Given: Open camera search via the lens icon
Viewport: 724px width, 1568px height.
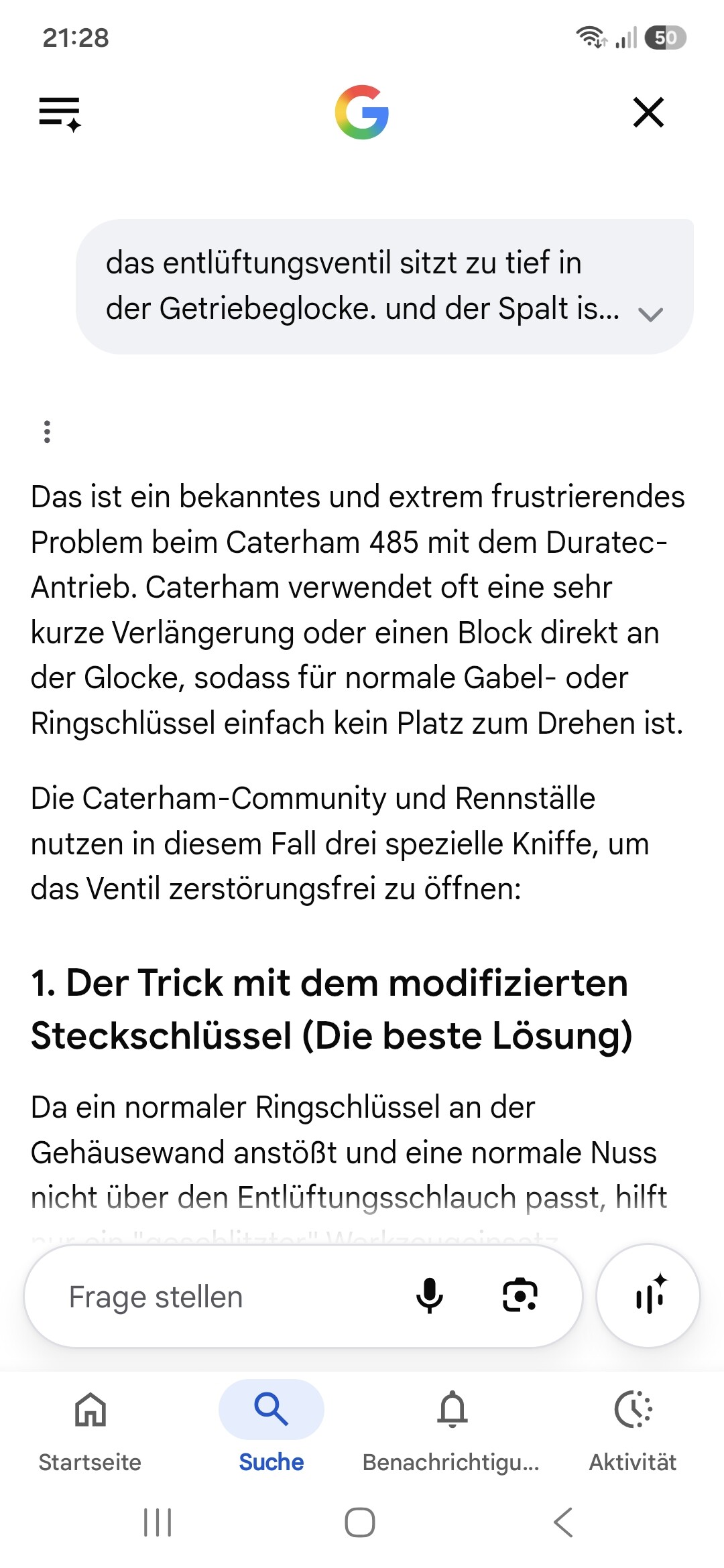Looking at the screenshot, I should click(x=520, y=1295).
